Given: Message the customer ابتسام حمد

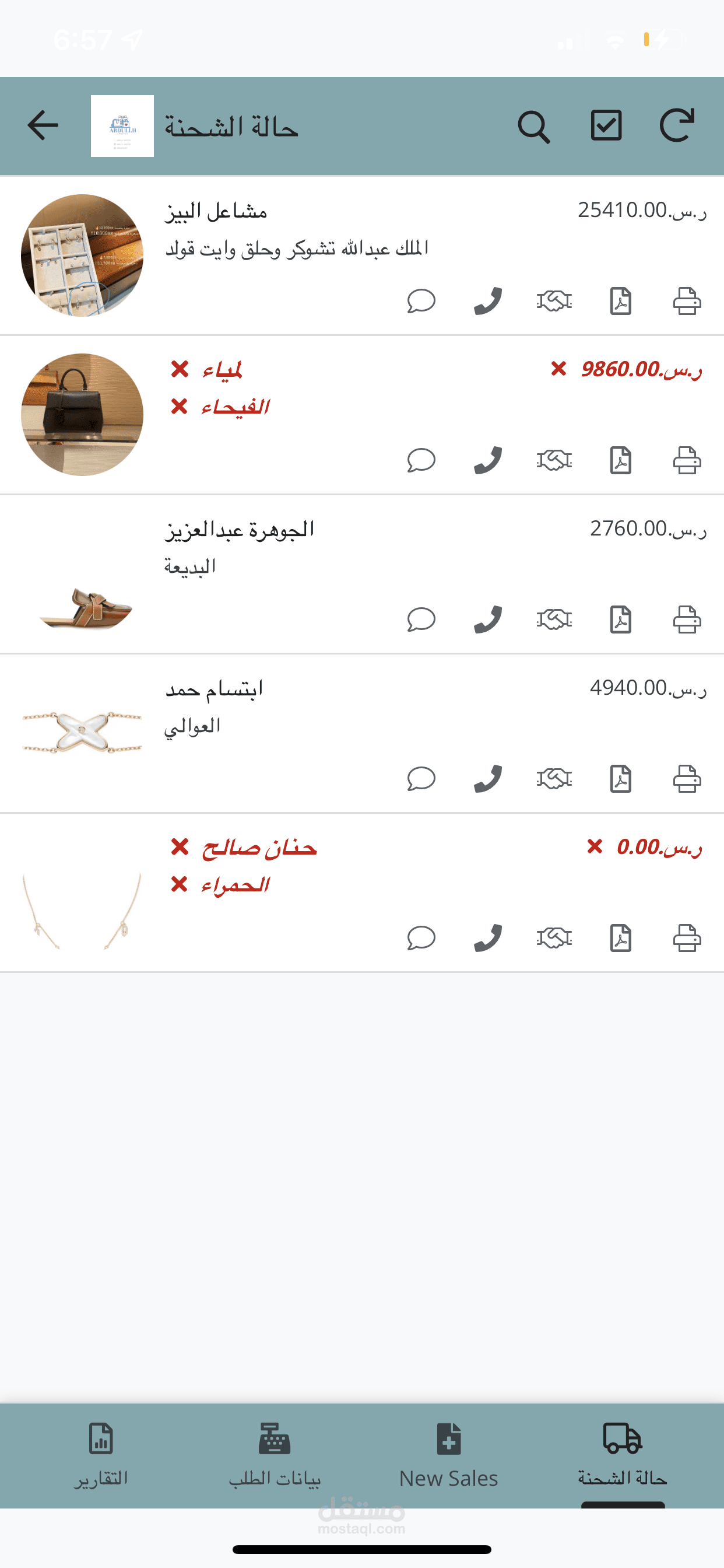Looking at the screenshot, I should tap(421, 779).
